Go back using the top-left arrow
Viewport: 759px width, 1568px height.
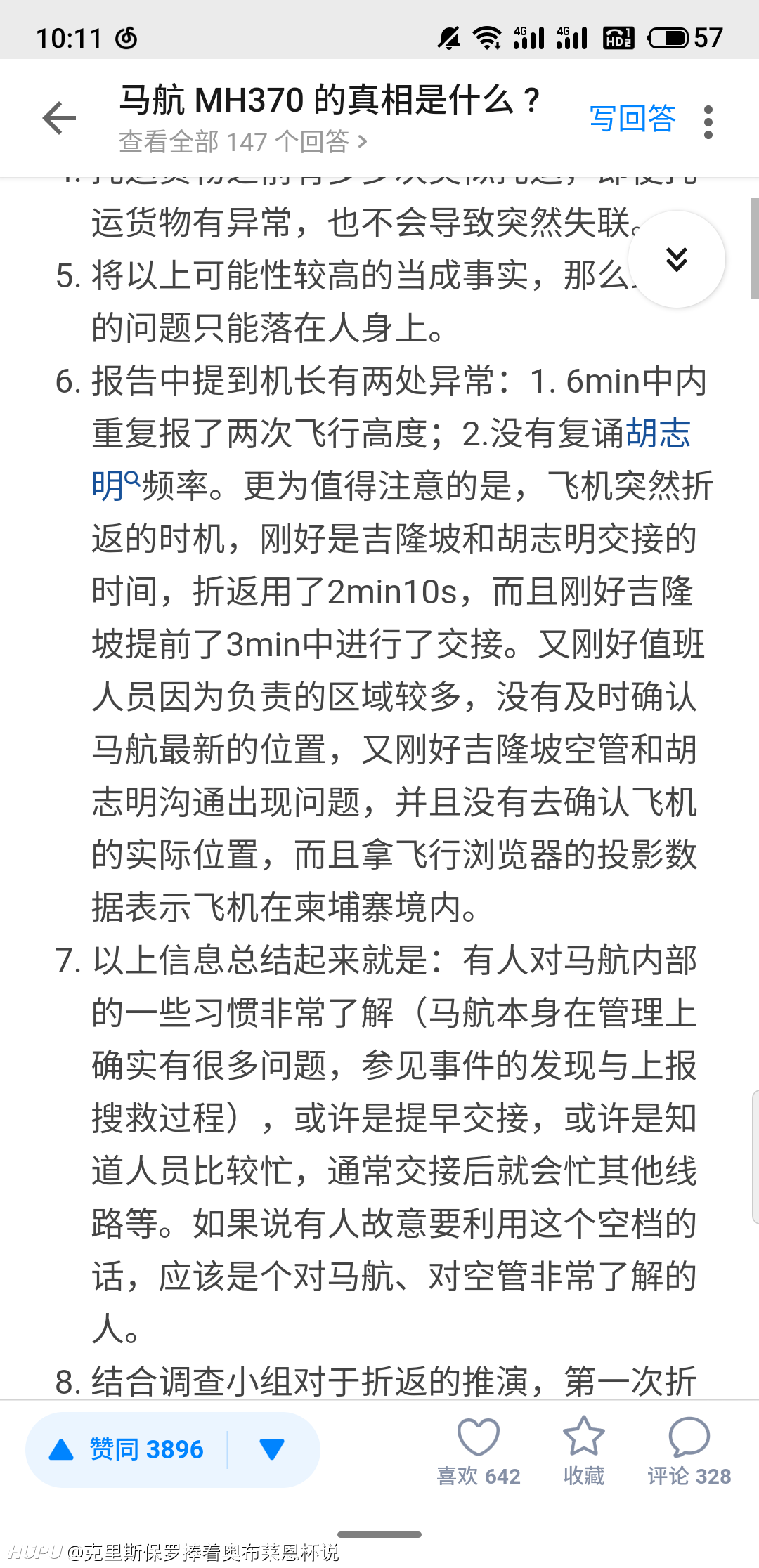tap(59, 118)
